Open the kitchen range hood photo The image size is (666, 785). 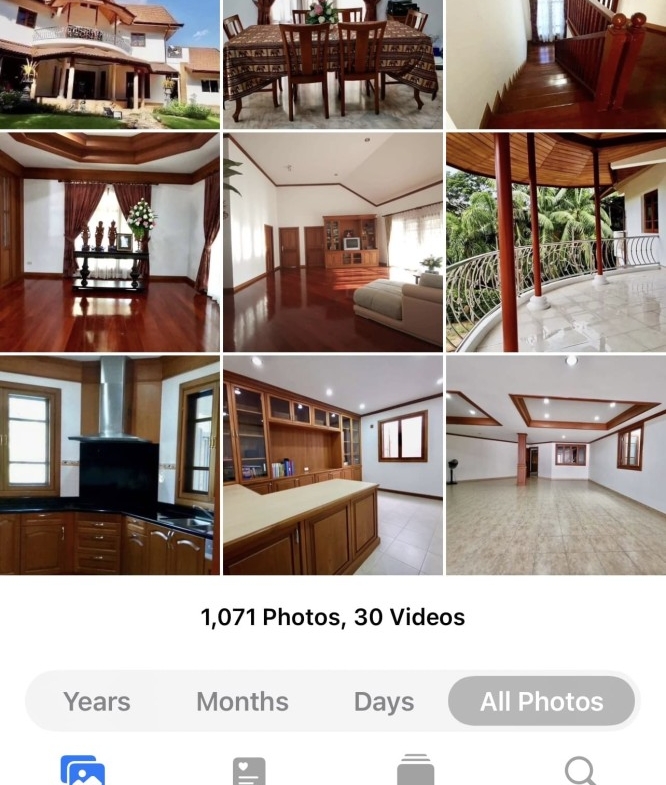[110, 465]
